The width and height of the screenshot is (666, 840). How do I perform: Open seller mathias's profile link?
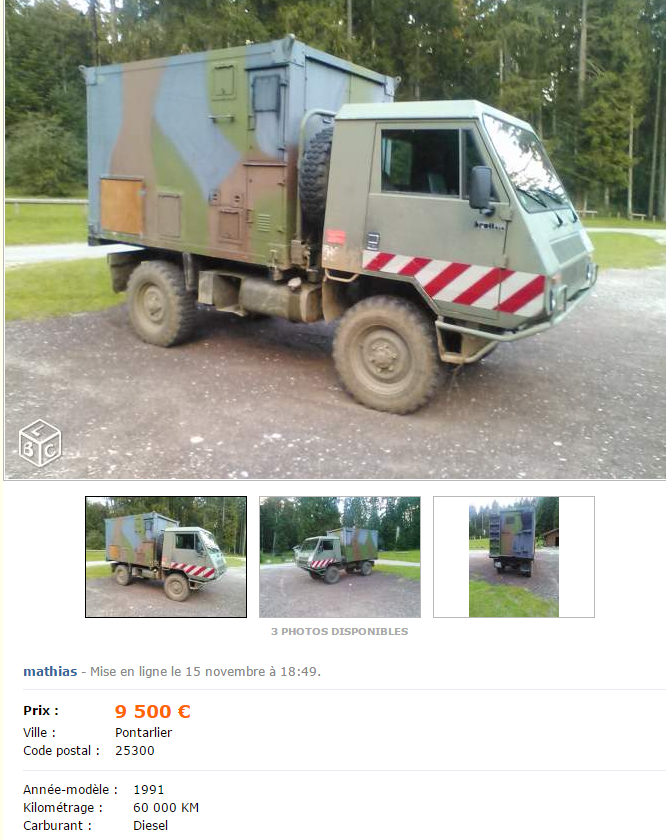tap(50, 671)
